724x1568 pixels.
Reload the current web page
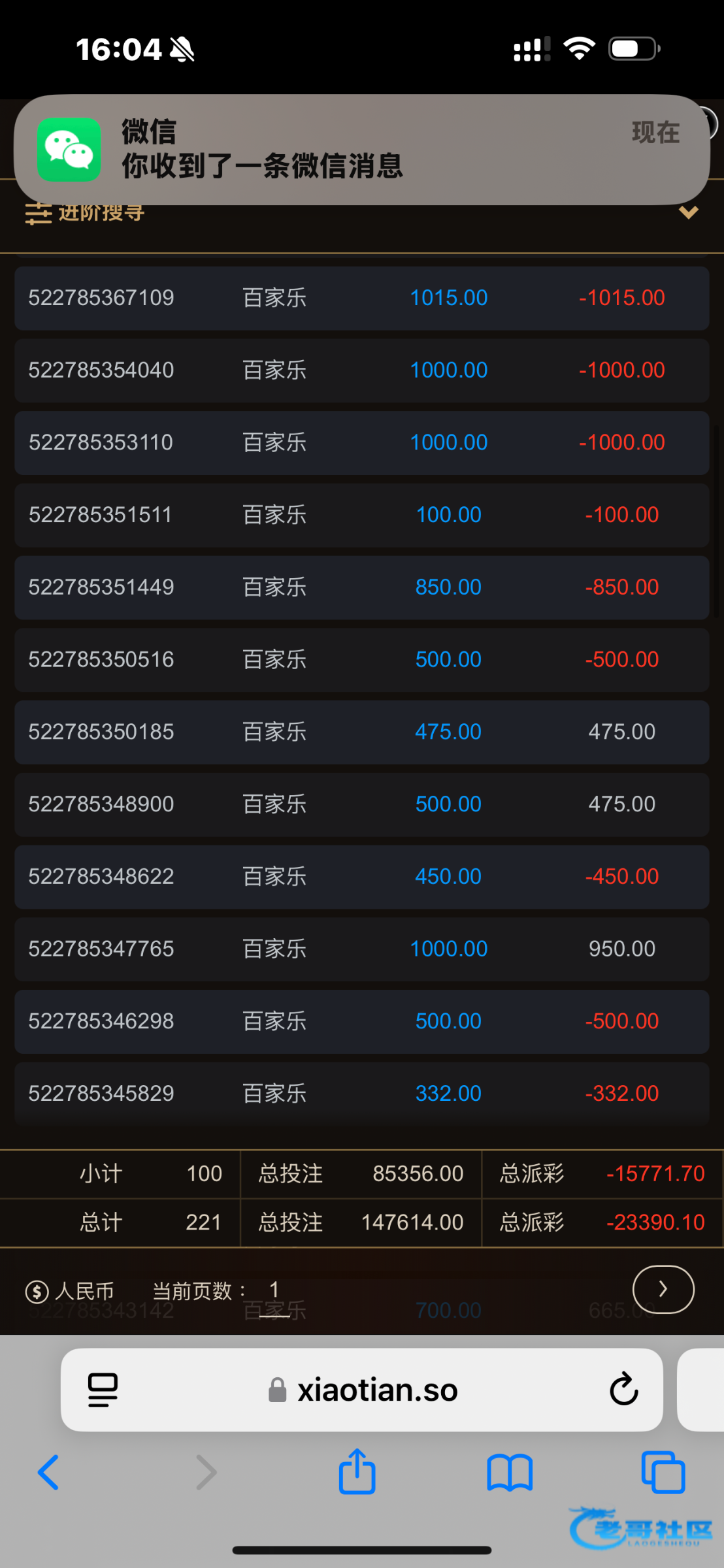pyautogui.click(x=623, y=1390)
